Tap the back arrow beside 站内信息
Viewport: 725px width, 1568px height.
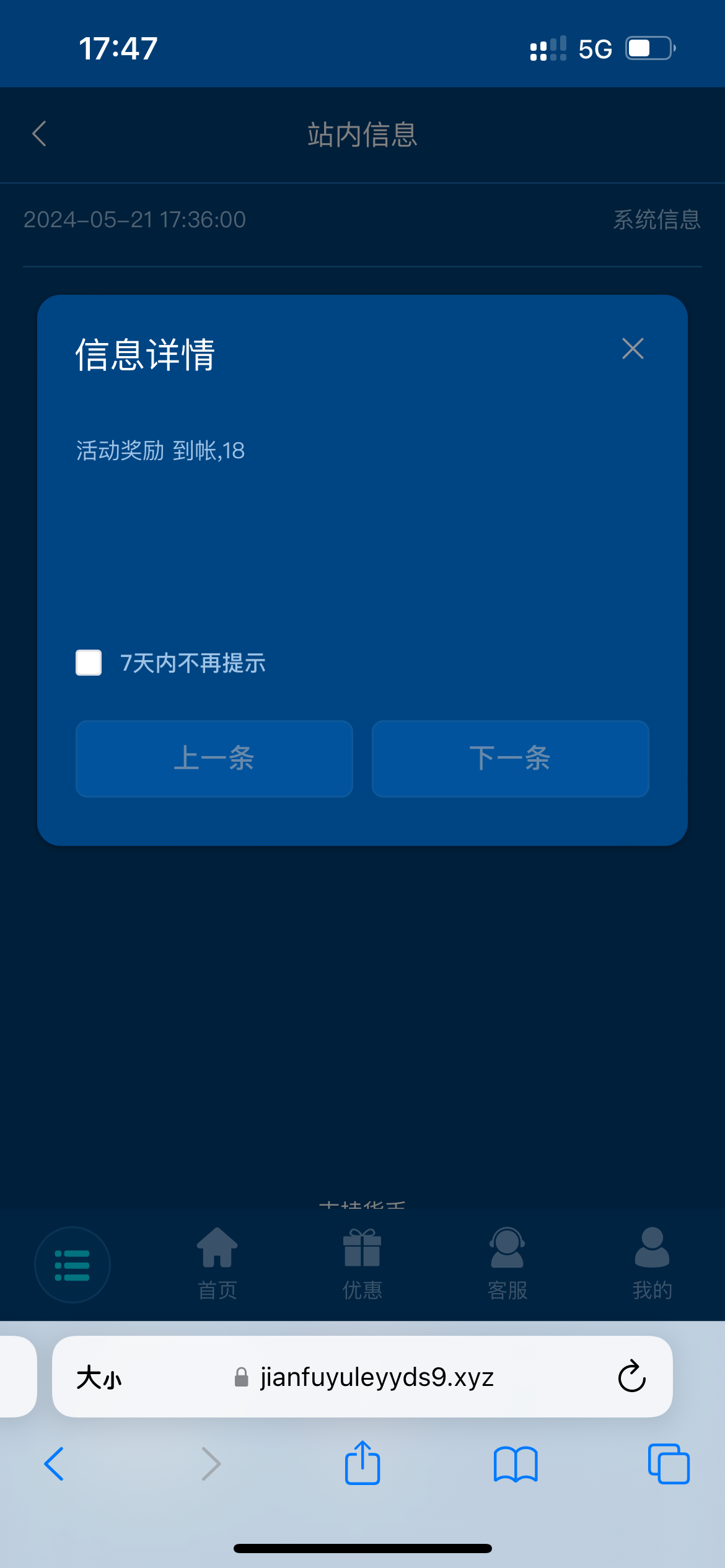coord(40,134)
